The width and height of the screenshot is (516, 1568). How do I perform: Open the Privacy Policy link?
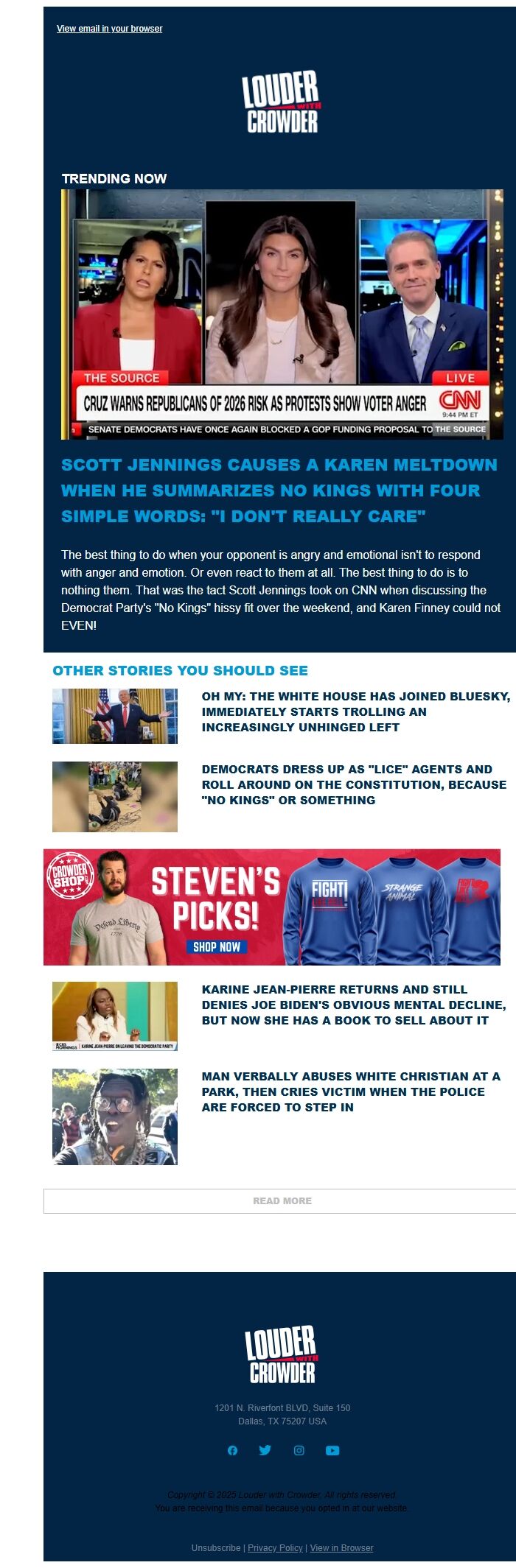(275, 1547)
